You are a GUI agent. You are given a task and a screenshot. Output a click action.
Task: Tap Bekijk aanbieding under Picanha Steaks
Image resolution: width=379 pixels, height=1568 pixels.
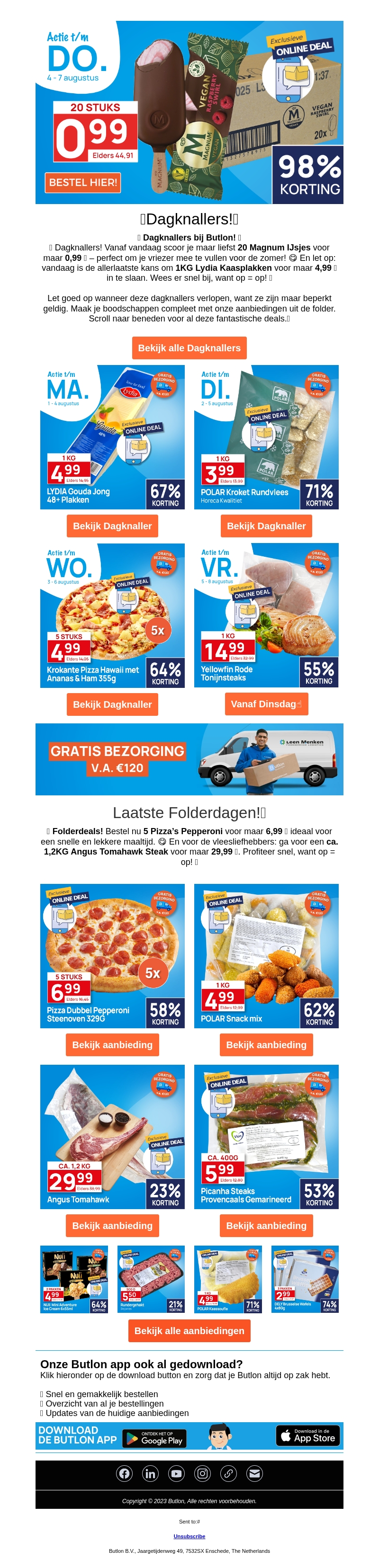point(266,1225)
